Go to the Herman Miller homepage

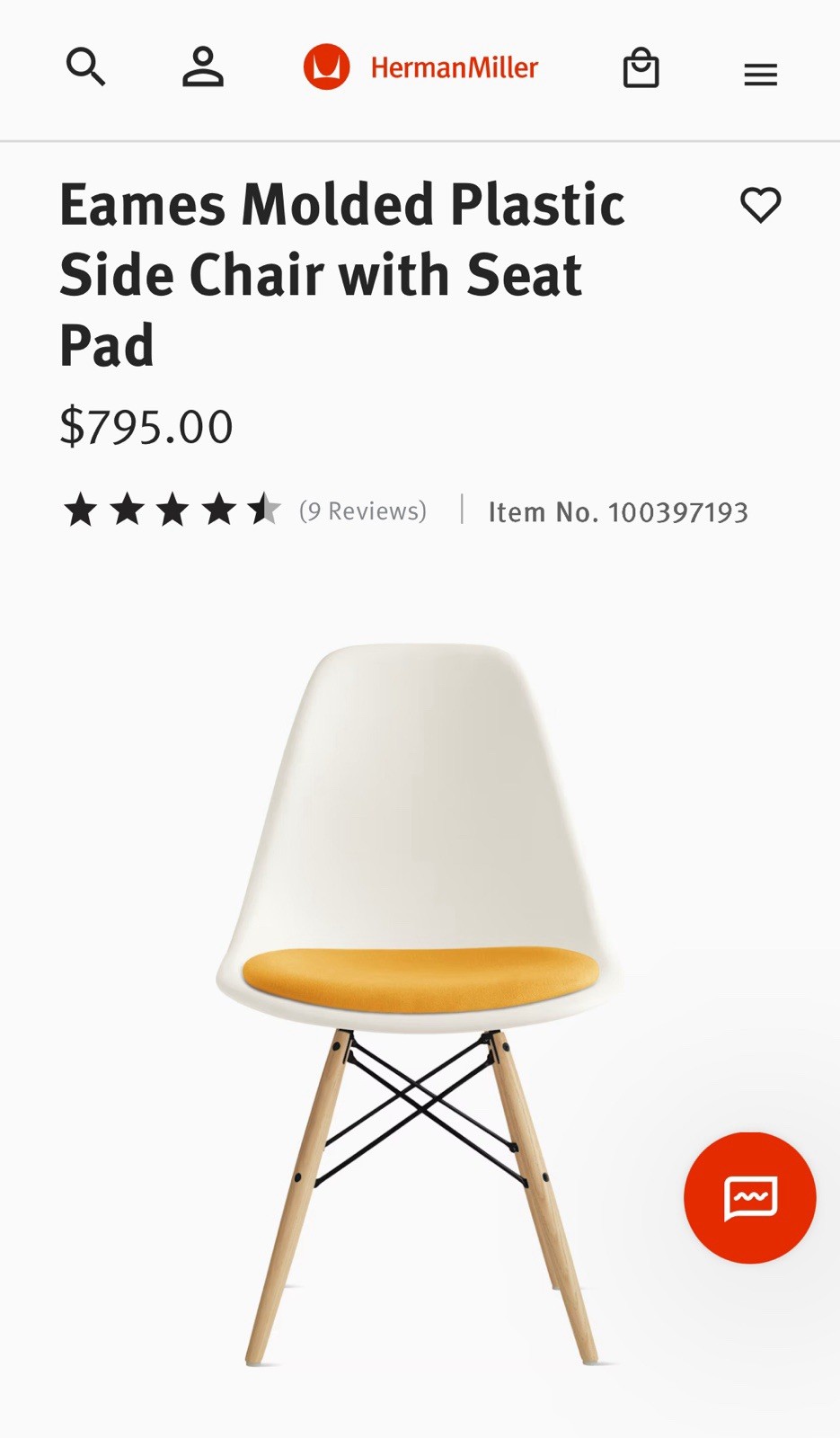point(420,67)
